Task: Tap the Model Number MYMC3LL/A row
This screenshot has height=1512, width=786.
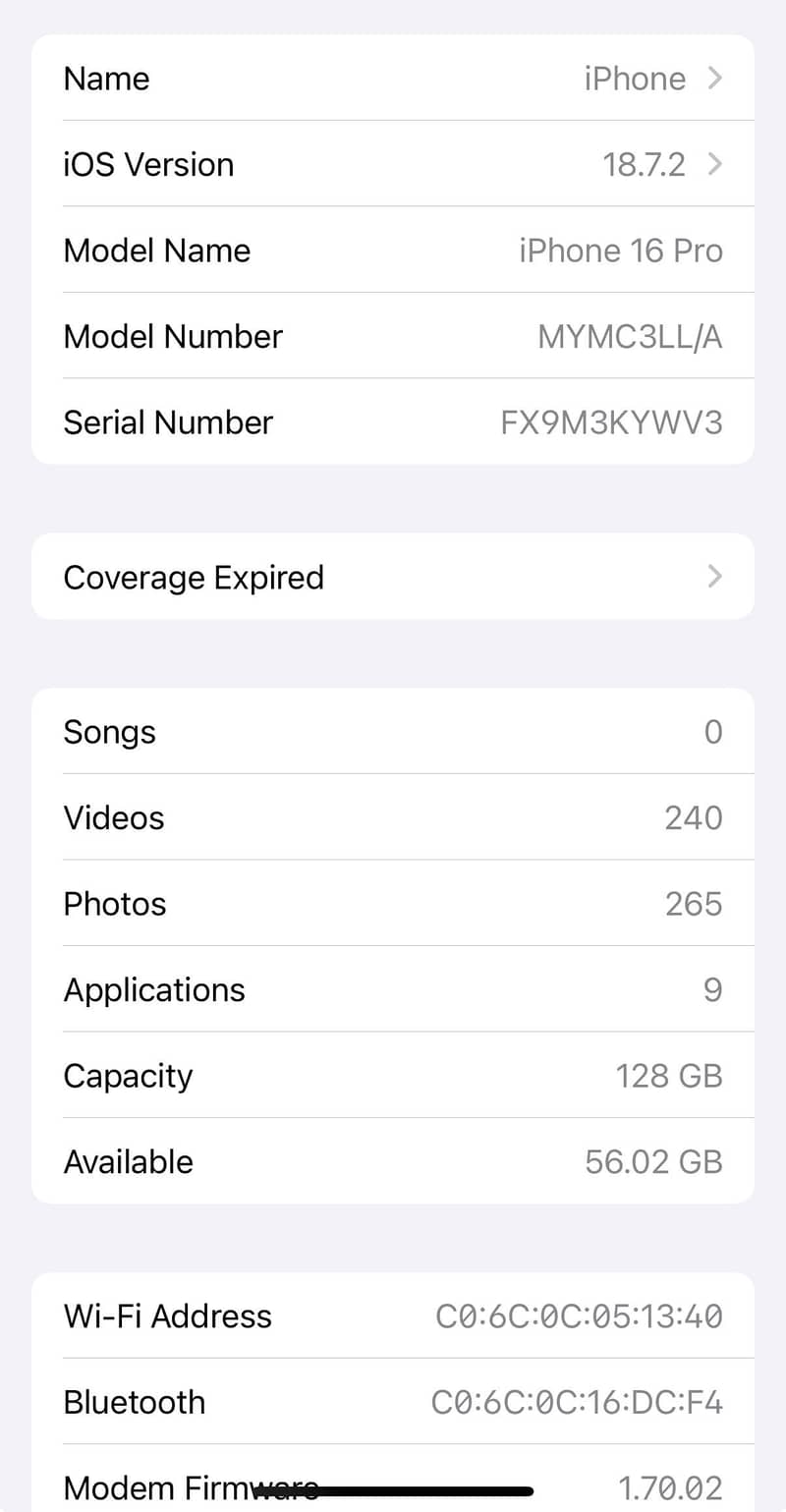Action: tap(393, 336)
